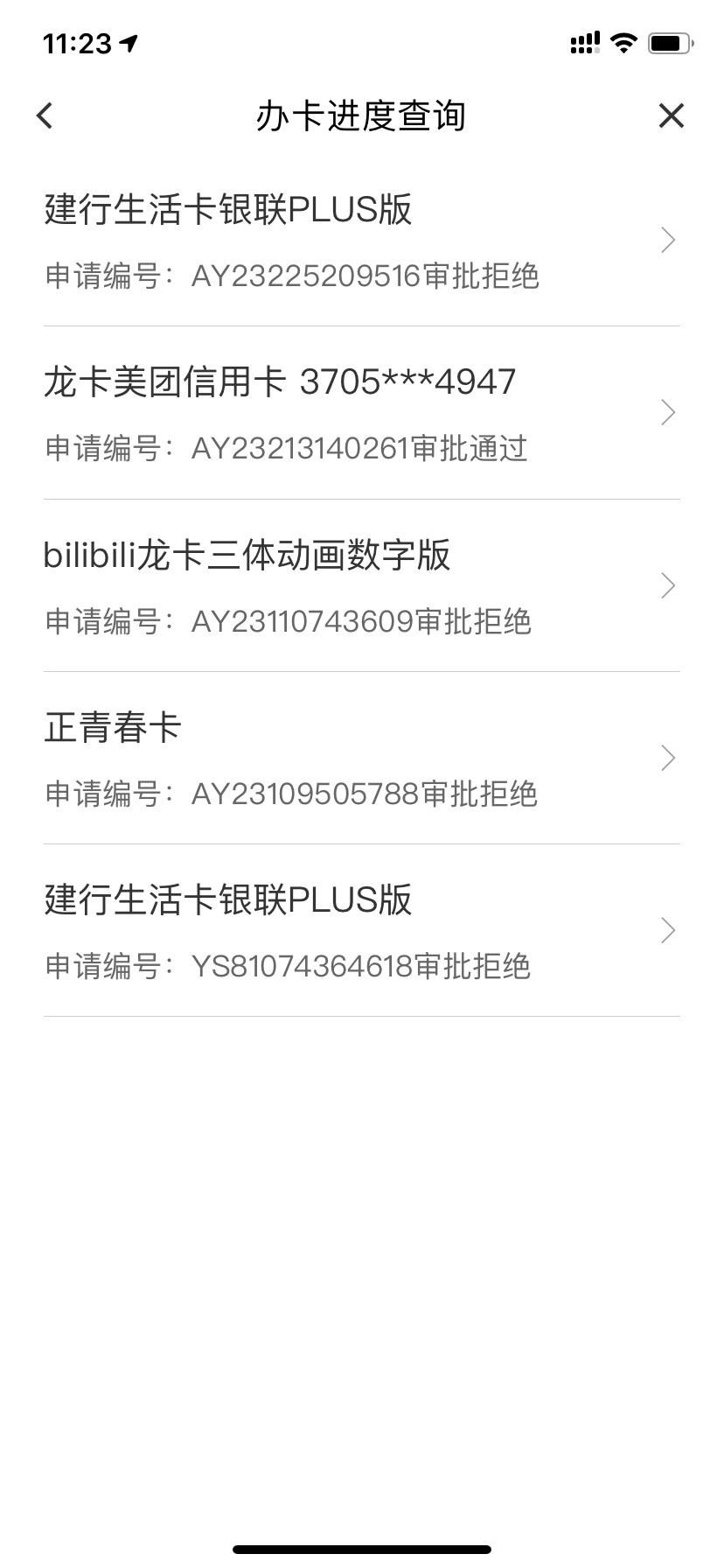Close the page with the X button
This screenshot has width=724, height=1568.
(671, 115)
